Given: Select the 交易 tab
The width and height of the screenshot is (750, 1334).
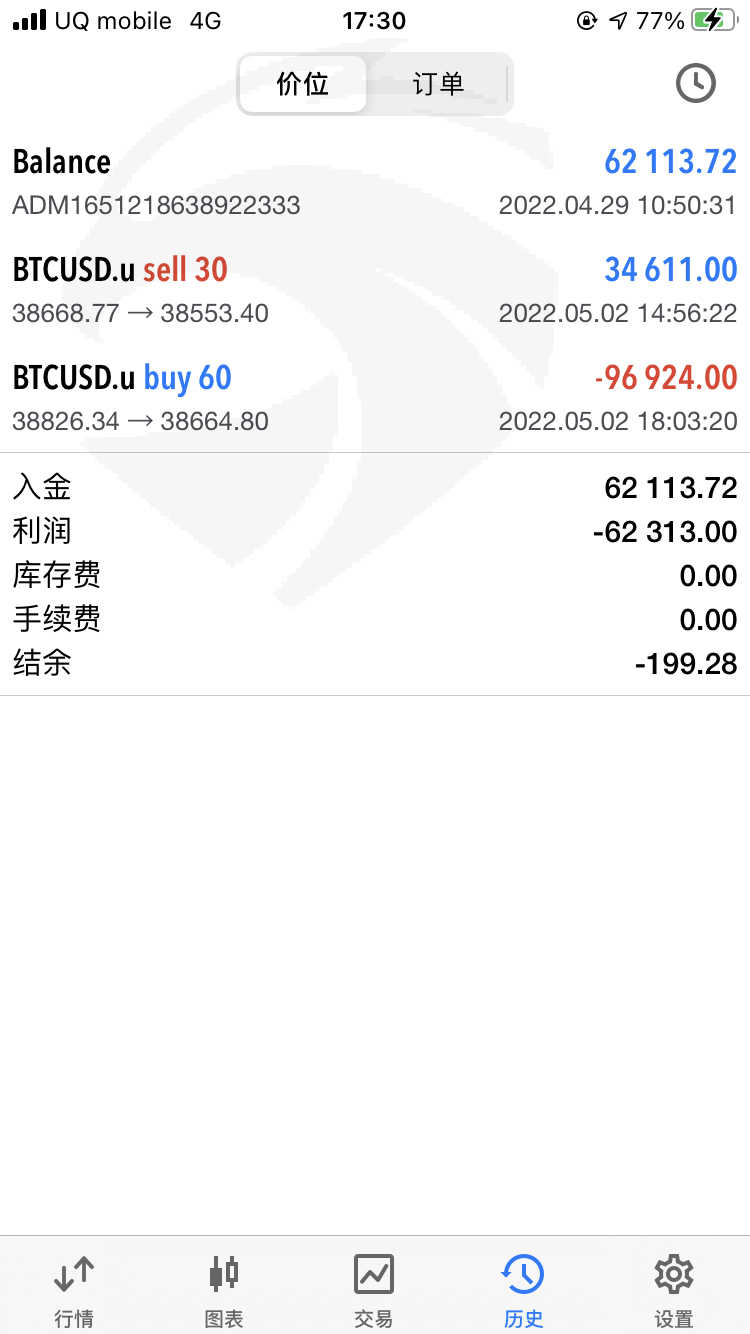Looking at the screenshot, I should coord(374,1288).
